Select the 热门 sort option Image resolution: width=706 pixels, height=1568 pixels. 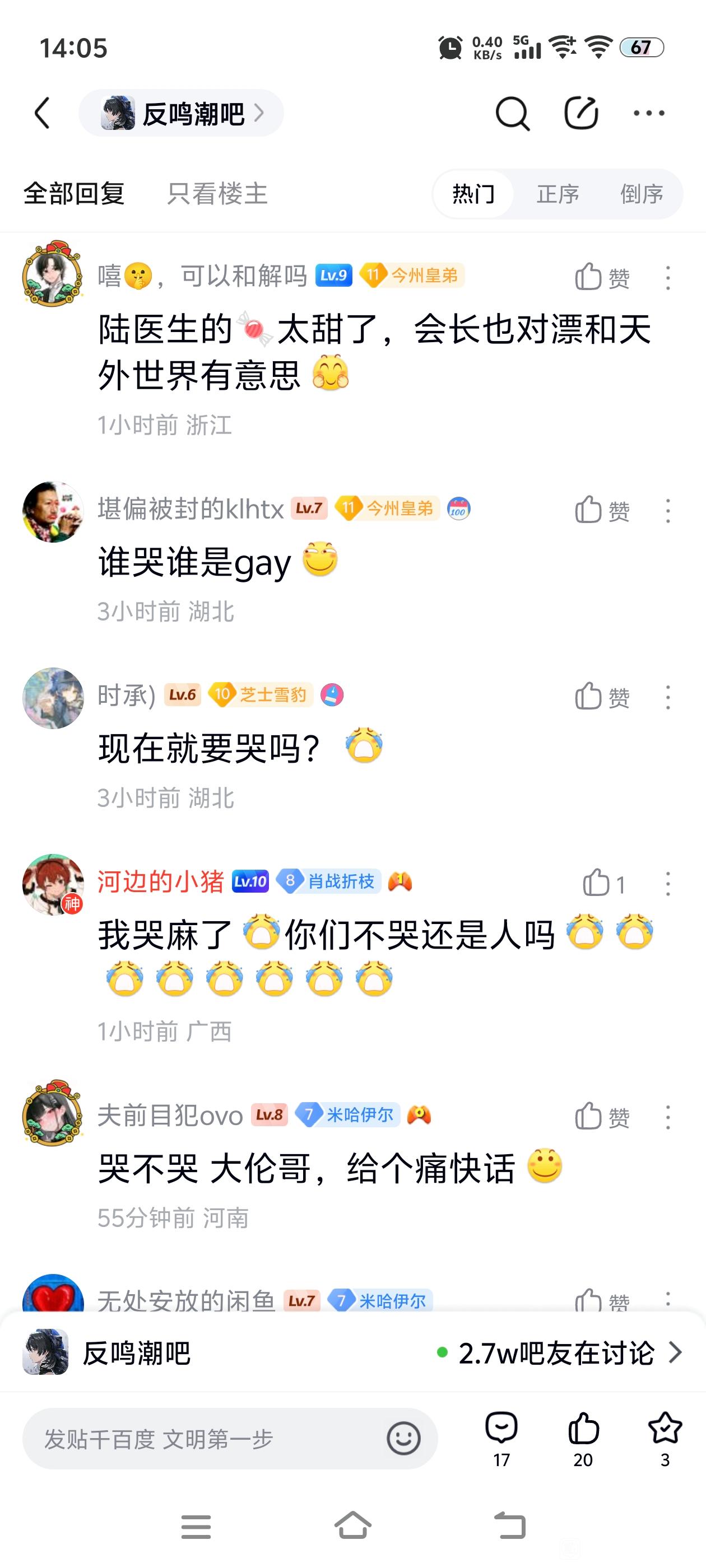[x=473, y=194]
